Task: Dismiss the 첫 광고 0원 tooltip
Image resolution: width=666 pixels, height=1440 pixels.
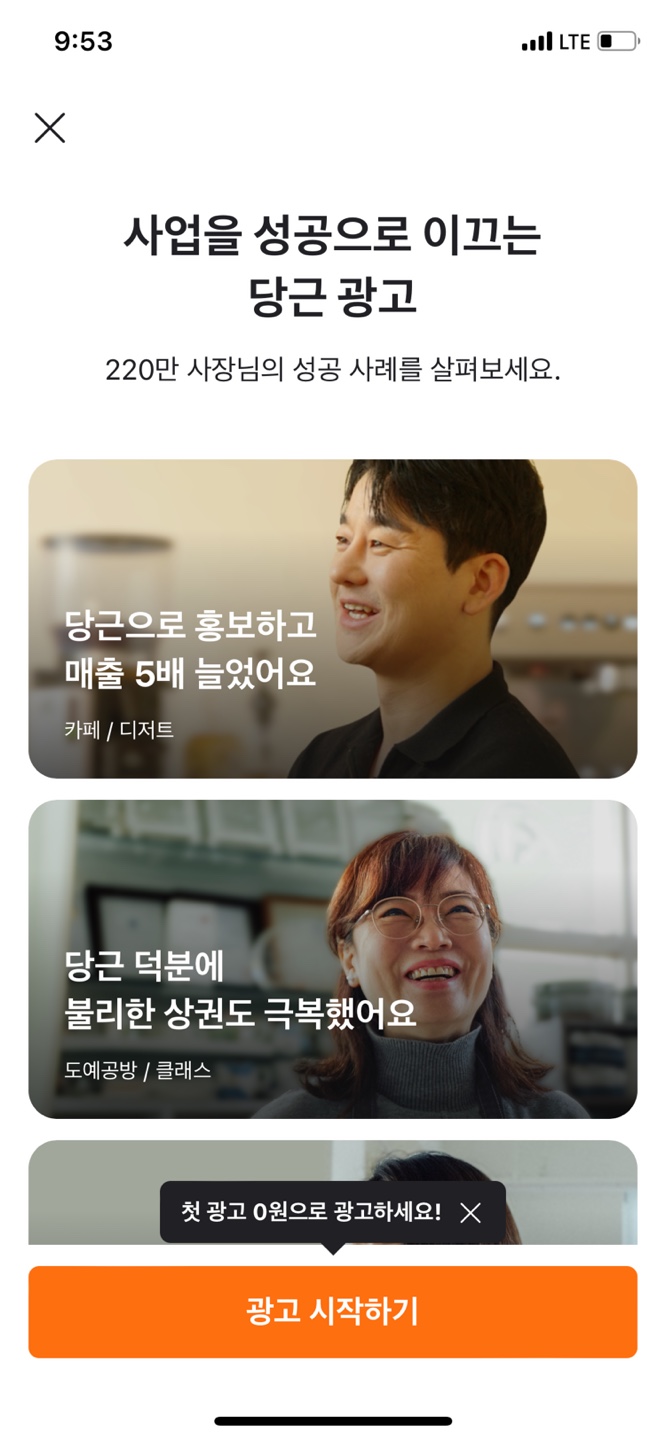Action: pos(470,1213)
